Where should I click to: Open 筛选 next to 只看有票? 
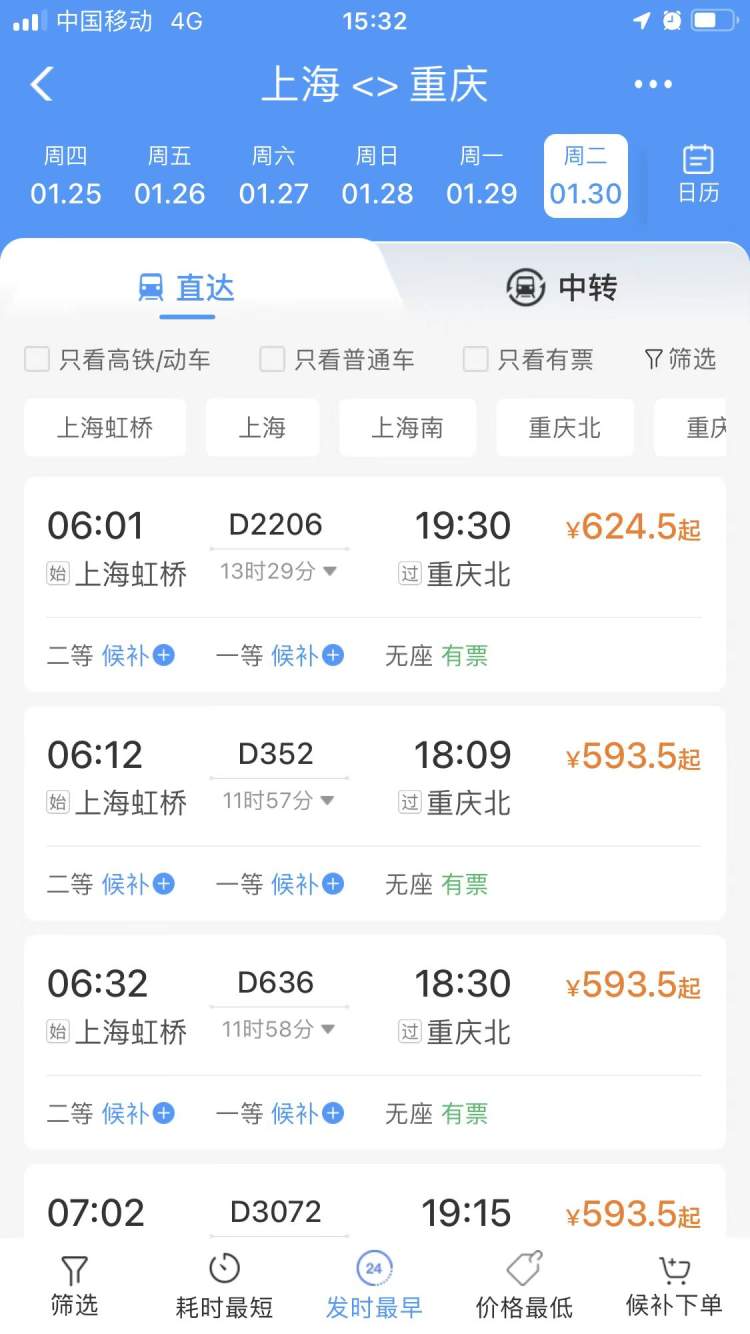pos(680,359)
